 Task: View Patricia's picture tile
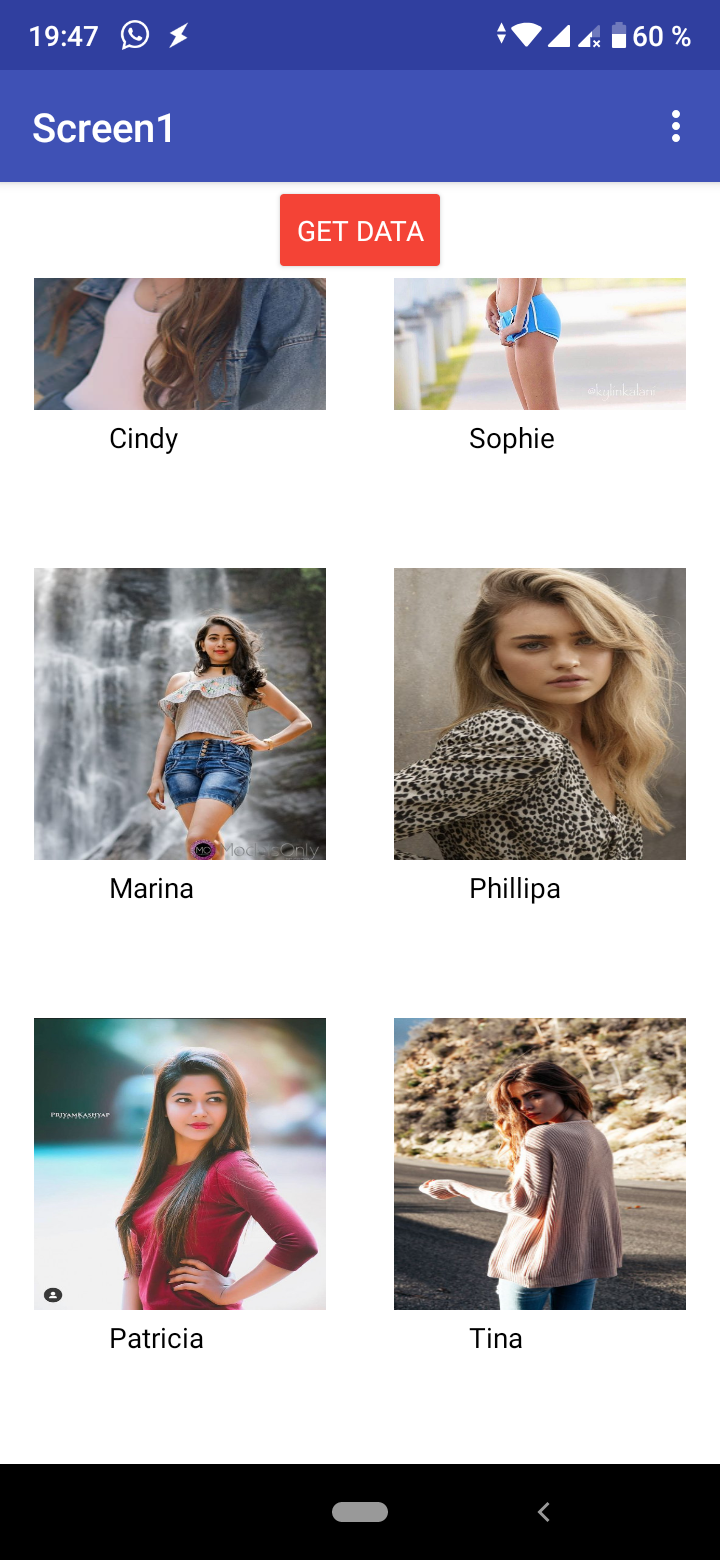pos(180,1164)
